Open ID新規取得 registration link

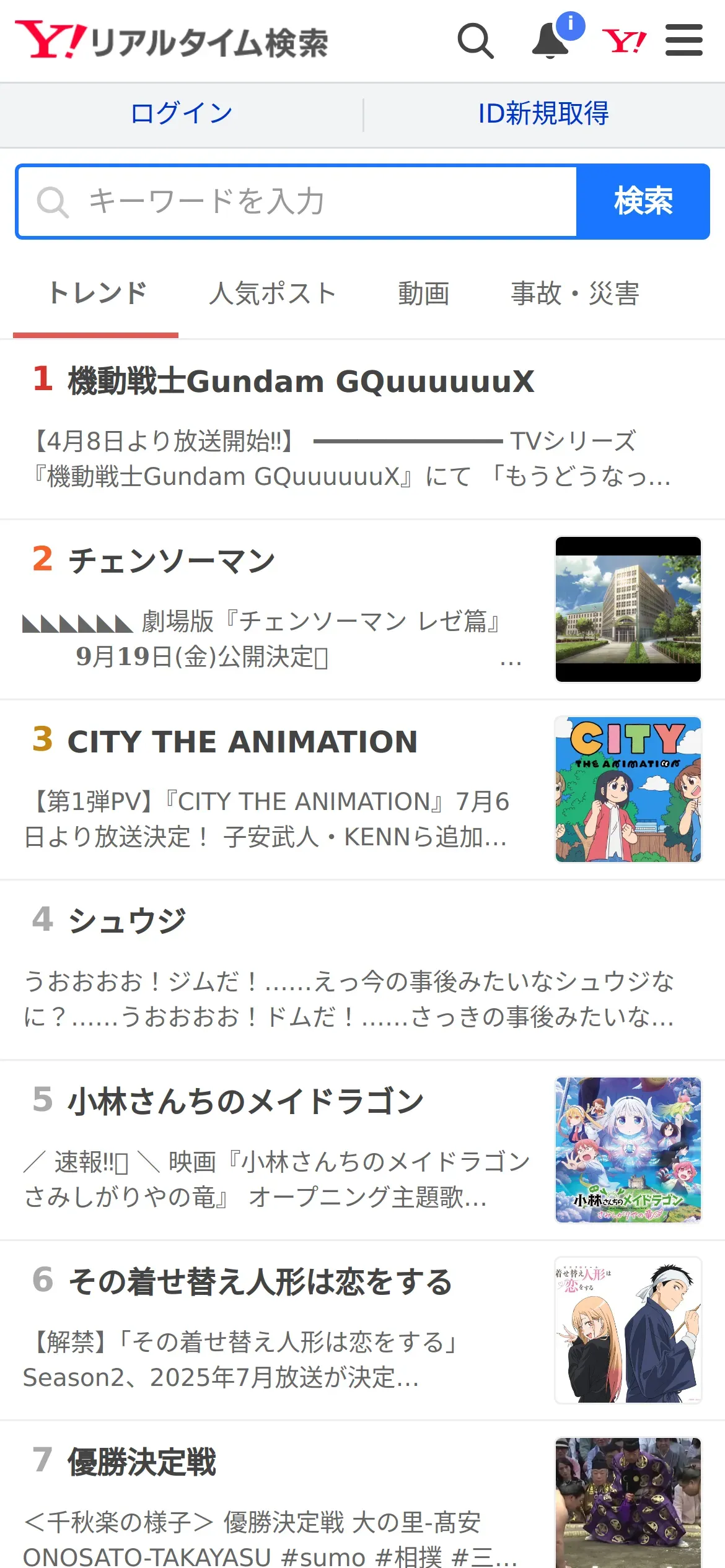[543, 114]
